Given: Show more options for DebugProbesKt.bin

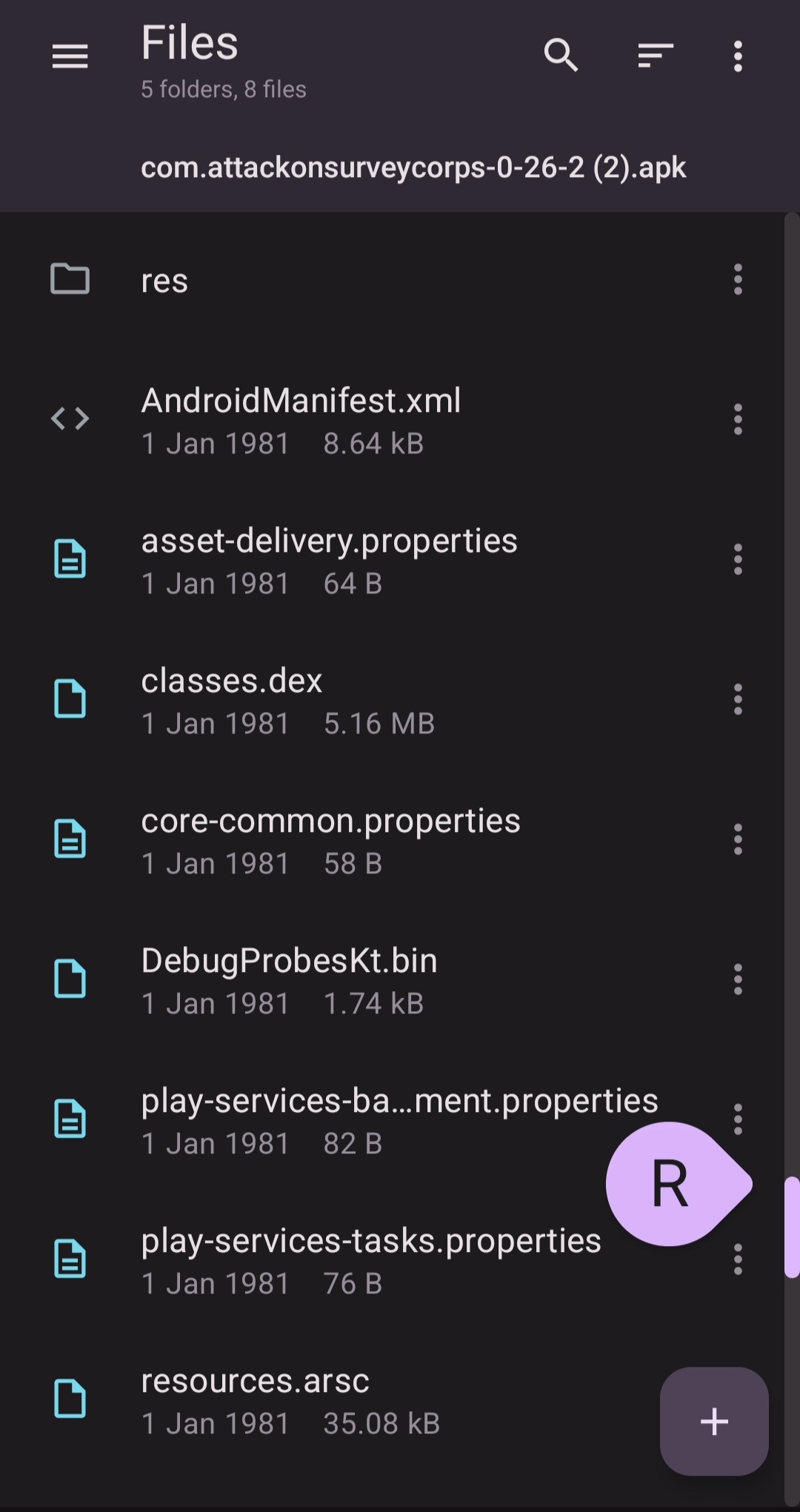Looking at the screenshot, I should point(738,979).
